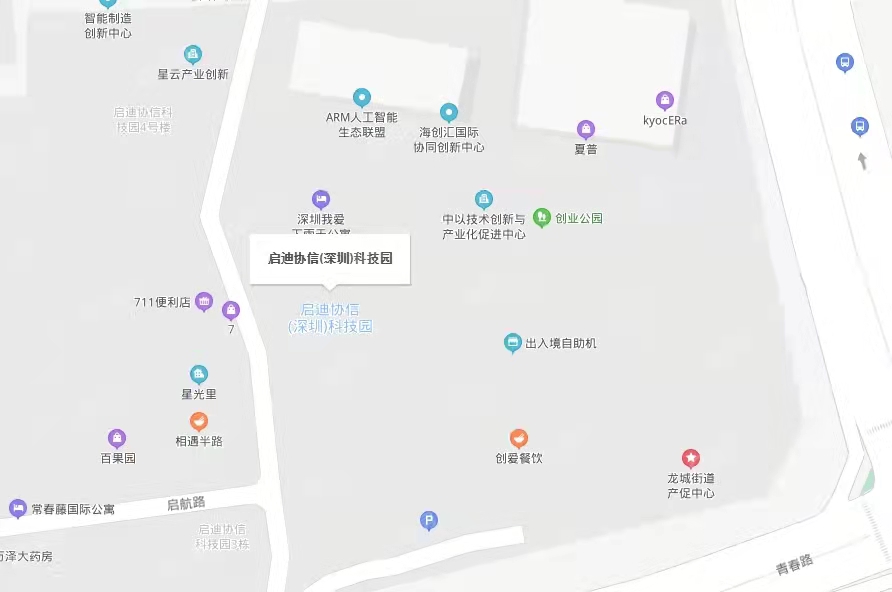
Task: Select the 星云产业创新 marker
Action: tap(193, 54)
